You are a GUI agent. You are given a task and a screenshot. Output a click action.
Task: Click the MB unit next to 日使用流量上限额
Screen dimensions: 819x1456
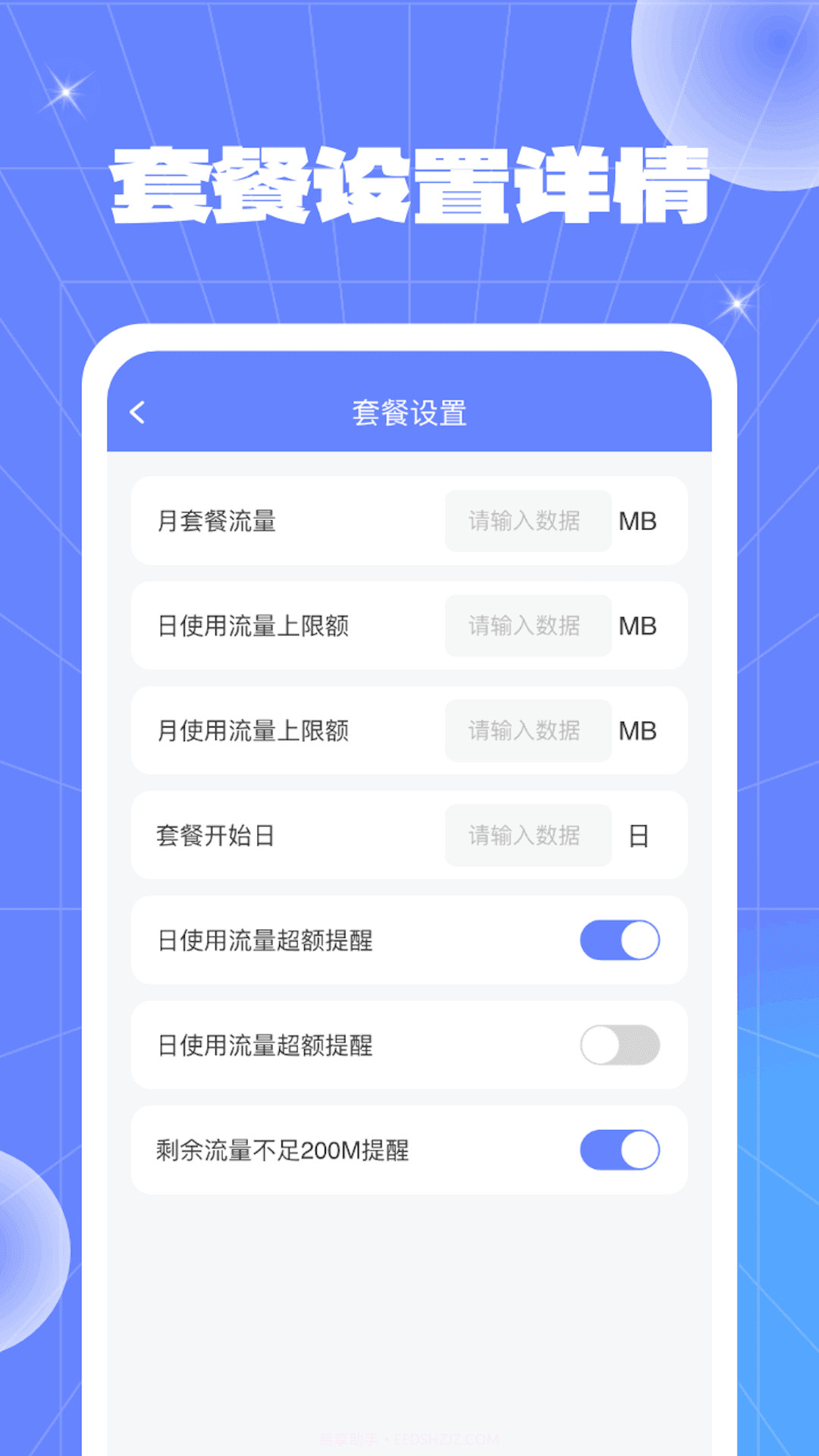(639, 626)
